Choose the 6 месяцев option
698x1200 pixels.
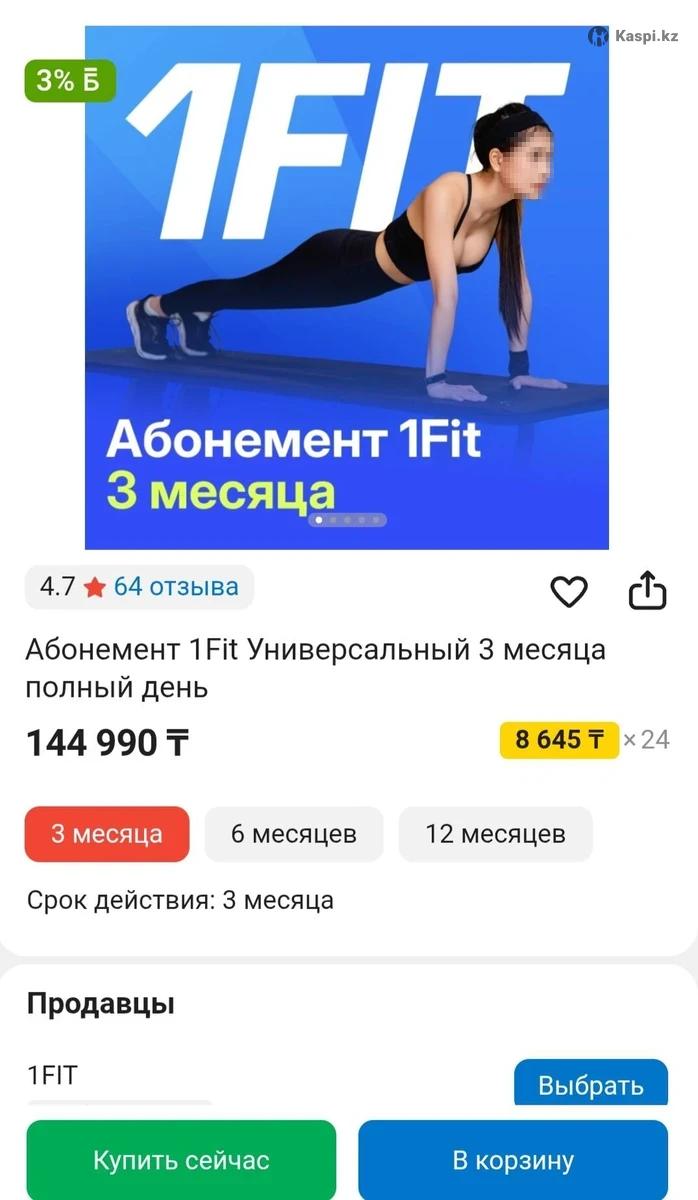293,834
